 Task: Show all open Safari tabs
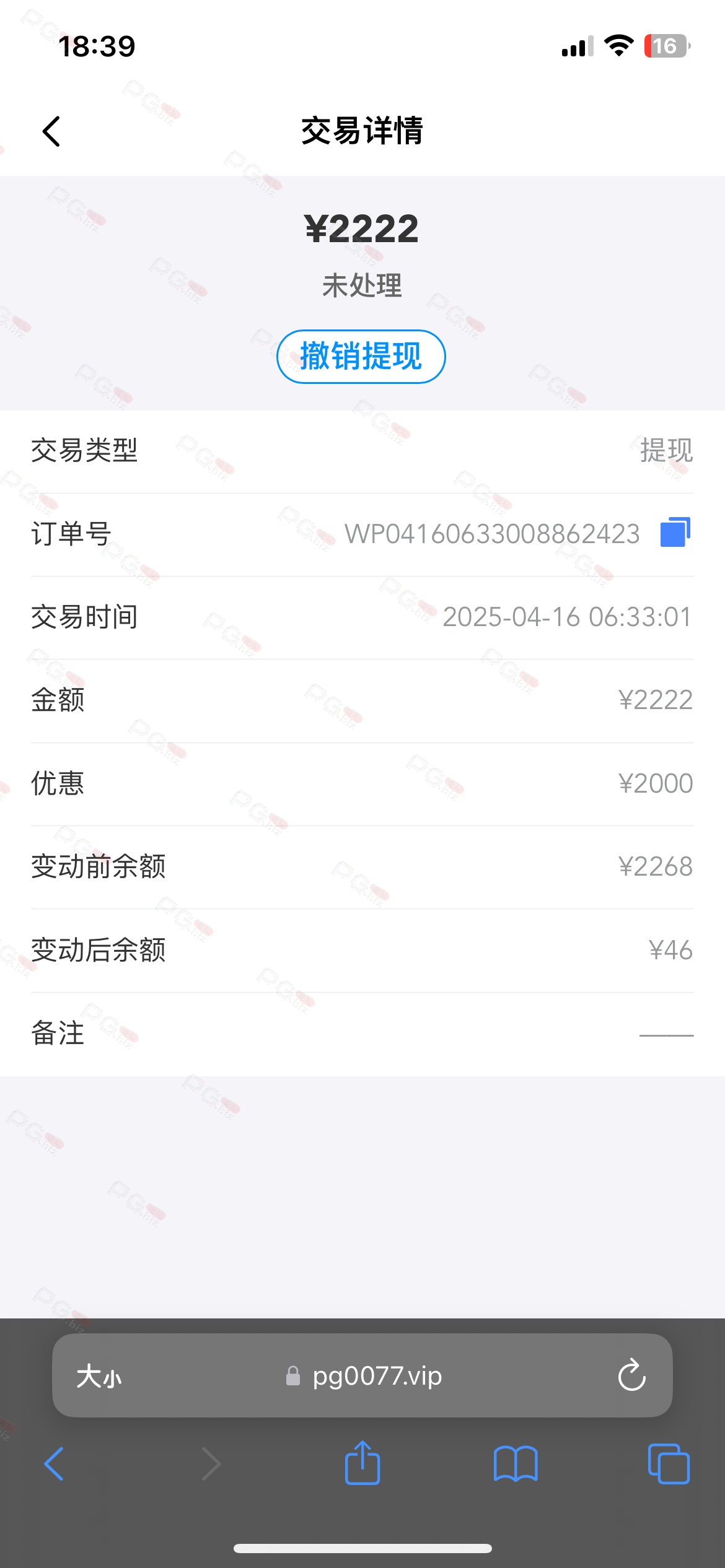coord(669,1464)
